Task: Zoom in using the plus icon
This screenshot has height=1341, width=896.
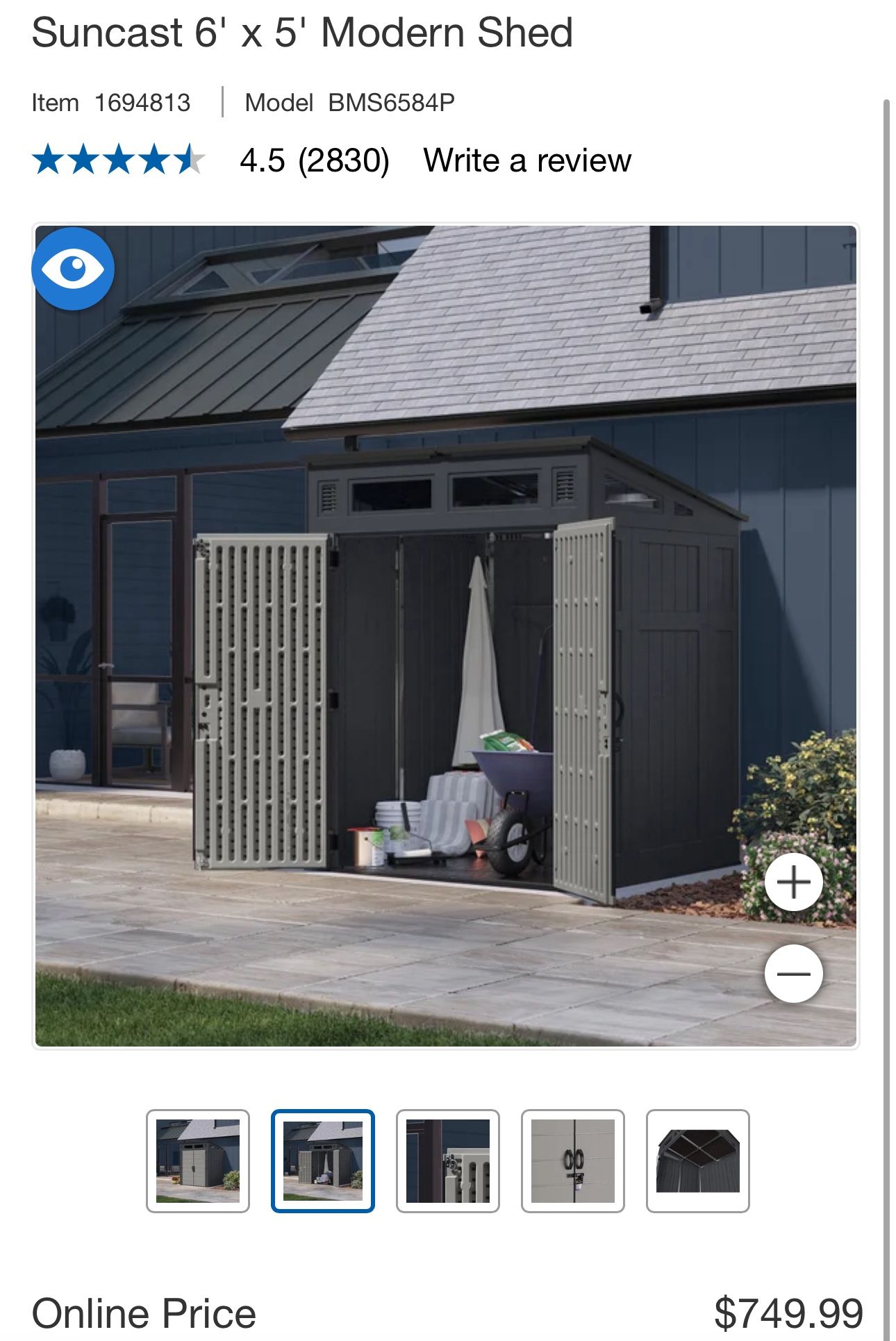Action: (x=794, y=881)
